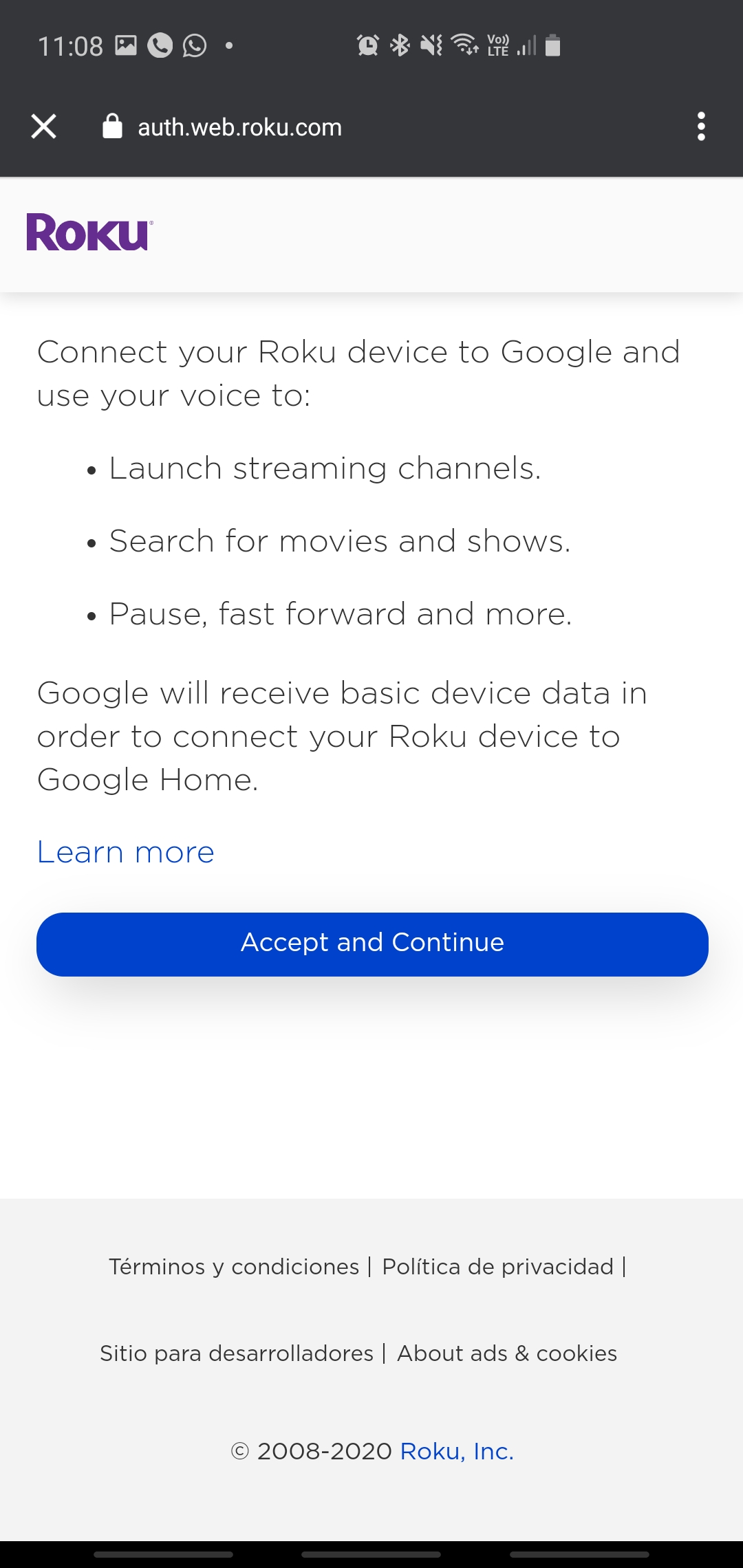Tap the WhatsApp notification icon
Image resolution: width=743 pixels, height=1568 pixels.
pos(195,45)
